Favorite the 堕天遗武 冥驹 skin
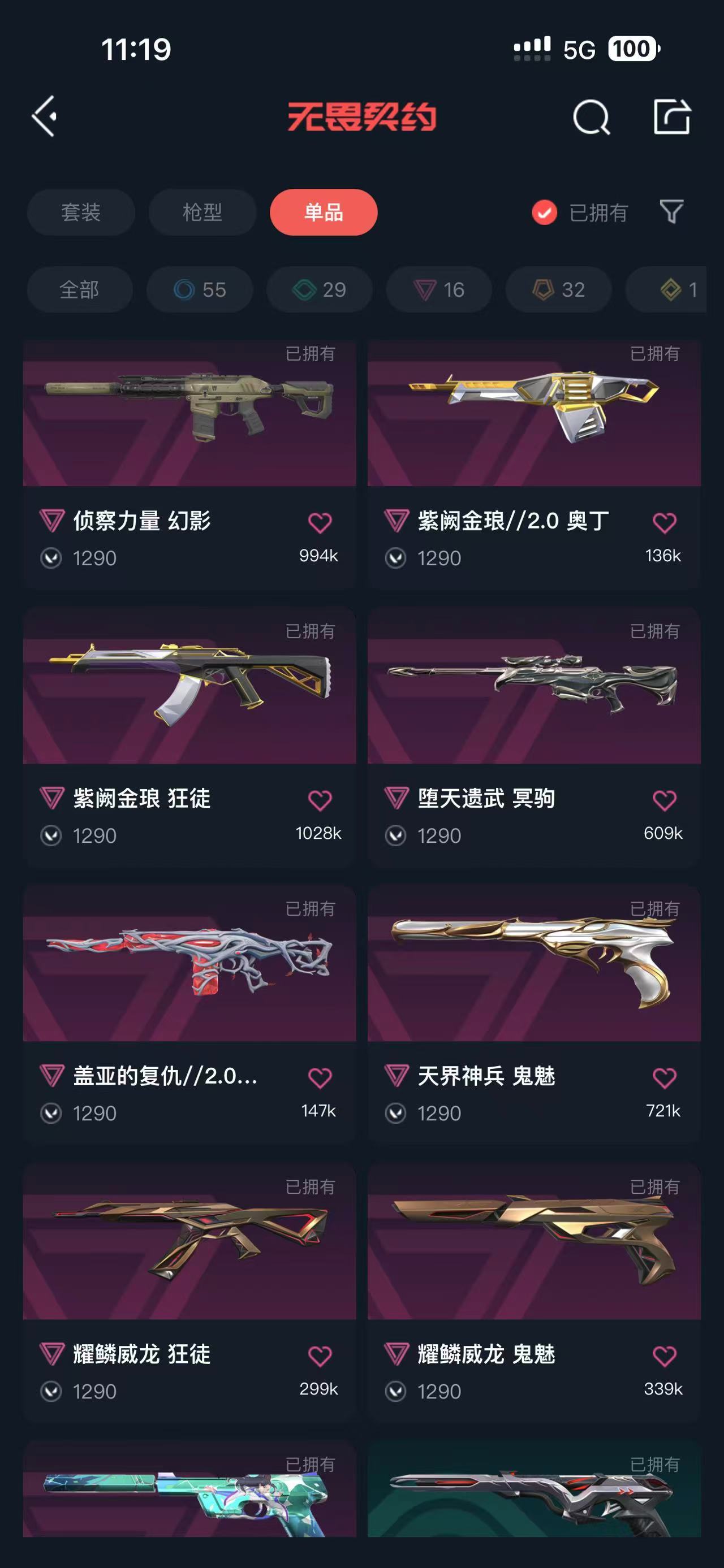 (x=663, y=800)
